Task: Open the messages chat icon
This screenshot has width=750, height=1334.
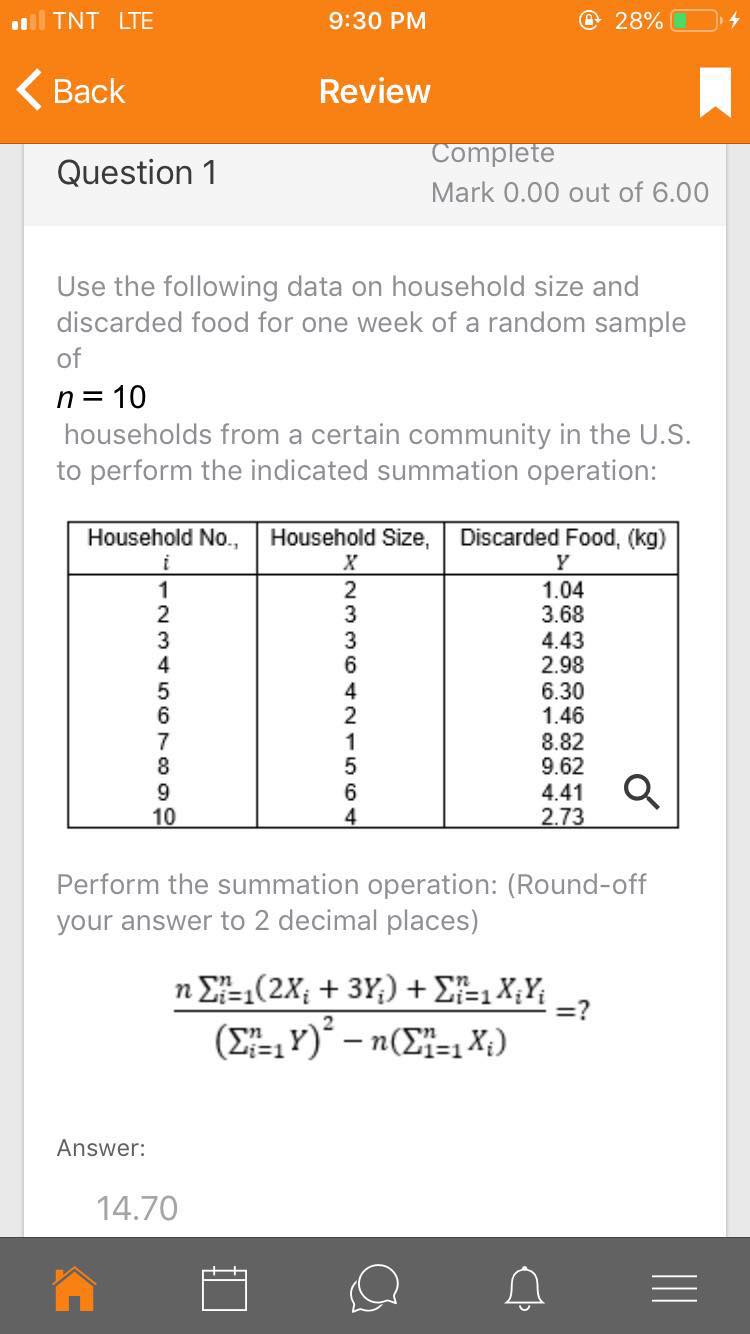Action: [x=375, y=1288]
